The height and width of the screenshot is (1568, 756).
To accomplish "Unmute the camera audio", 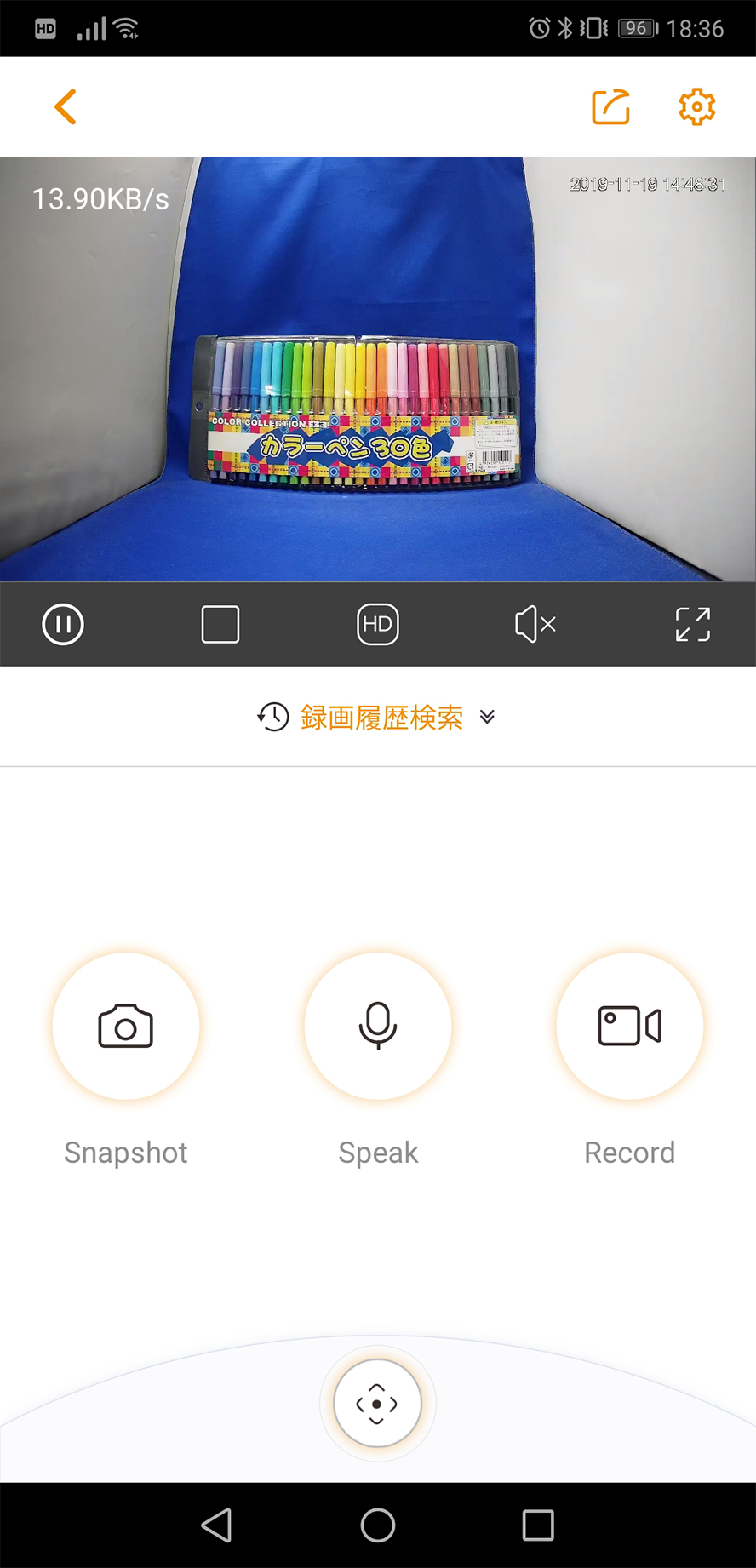I will pyautogui.click(x=535, y=624).
